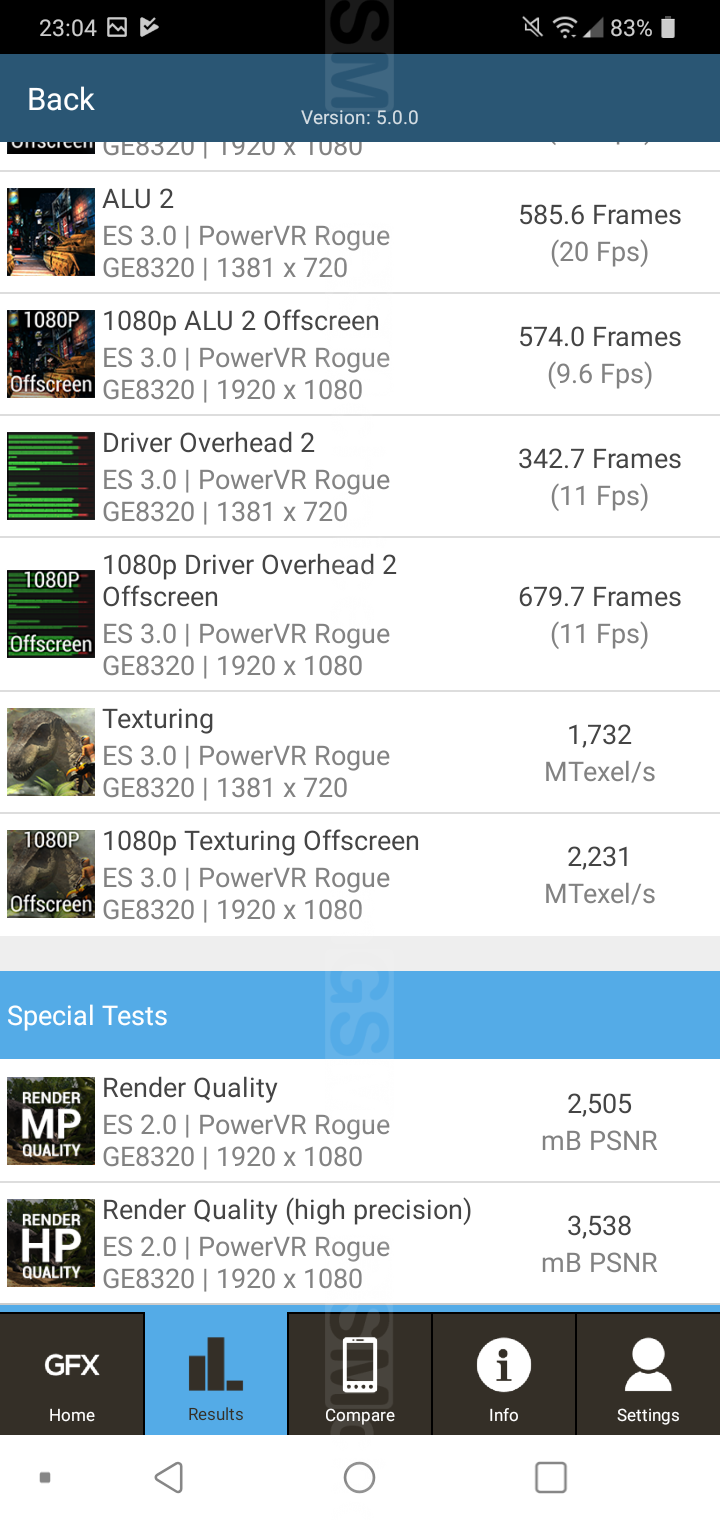Screen dimensions: 720x1520
Task: Go back using the Back button
Action: point(60,99)
